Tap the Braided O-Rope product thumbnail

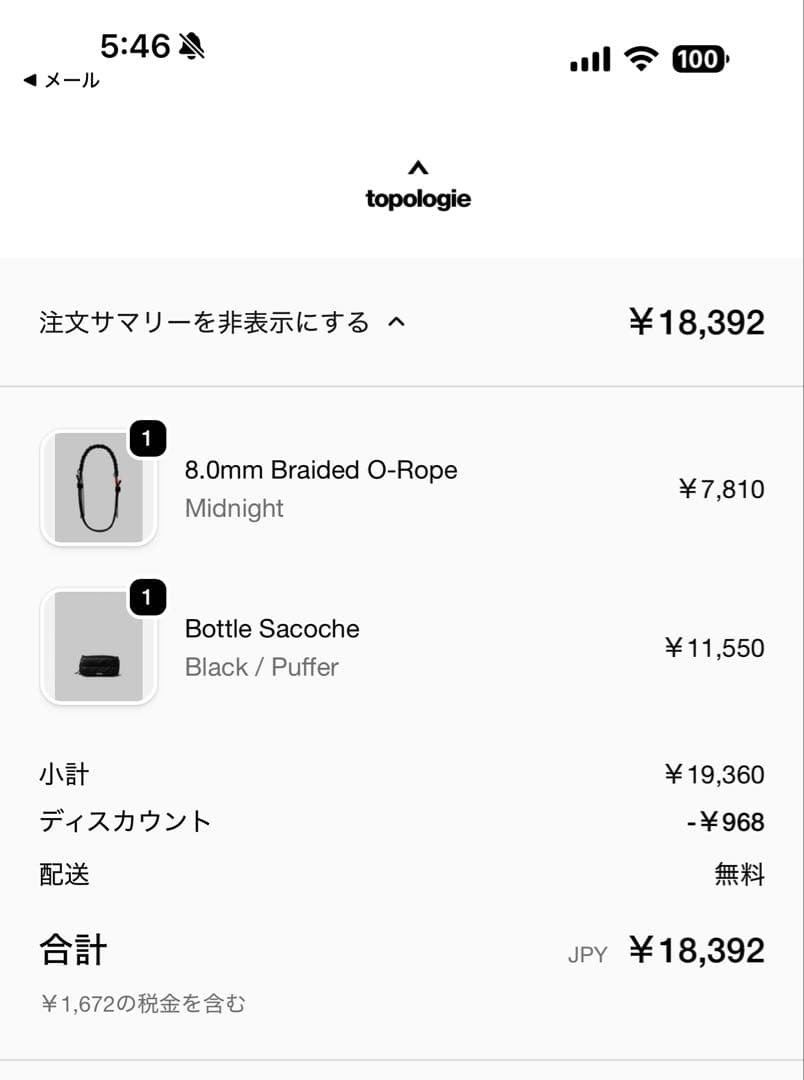tap(97, 487)
